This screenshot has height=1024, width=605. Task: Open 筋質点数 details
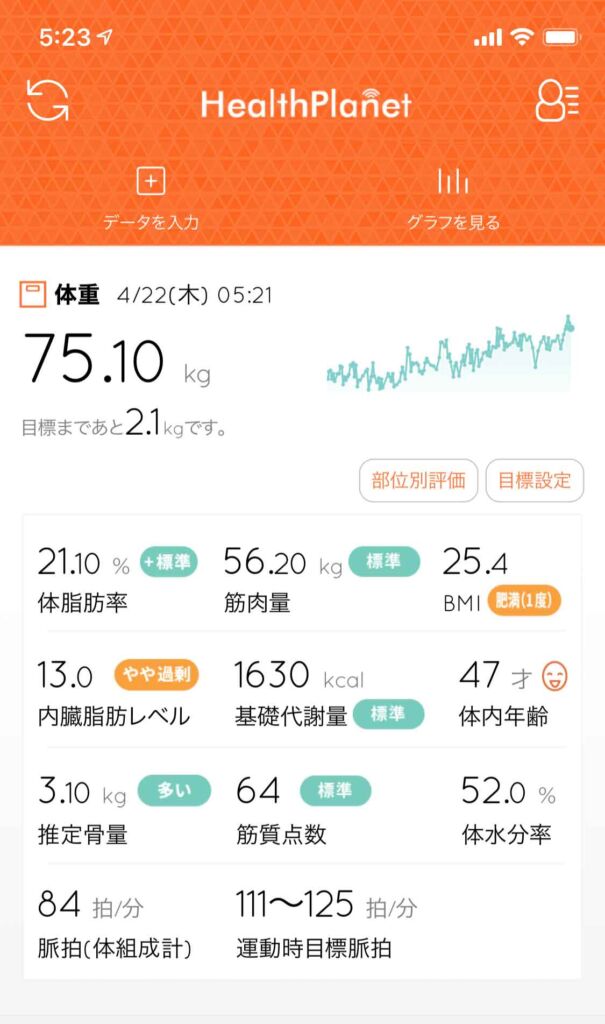302,810
